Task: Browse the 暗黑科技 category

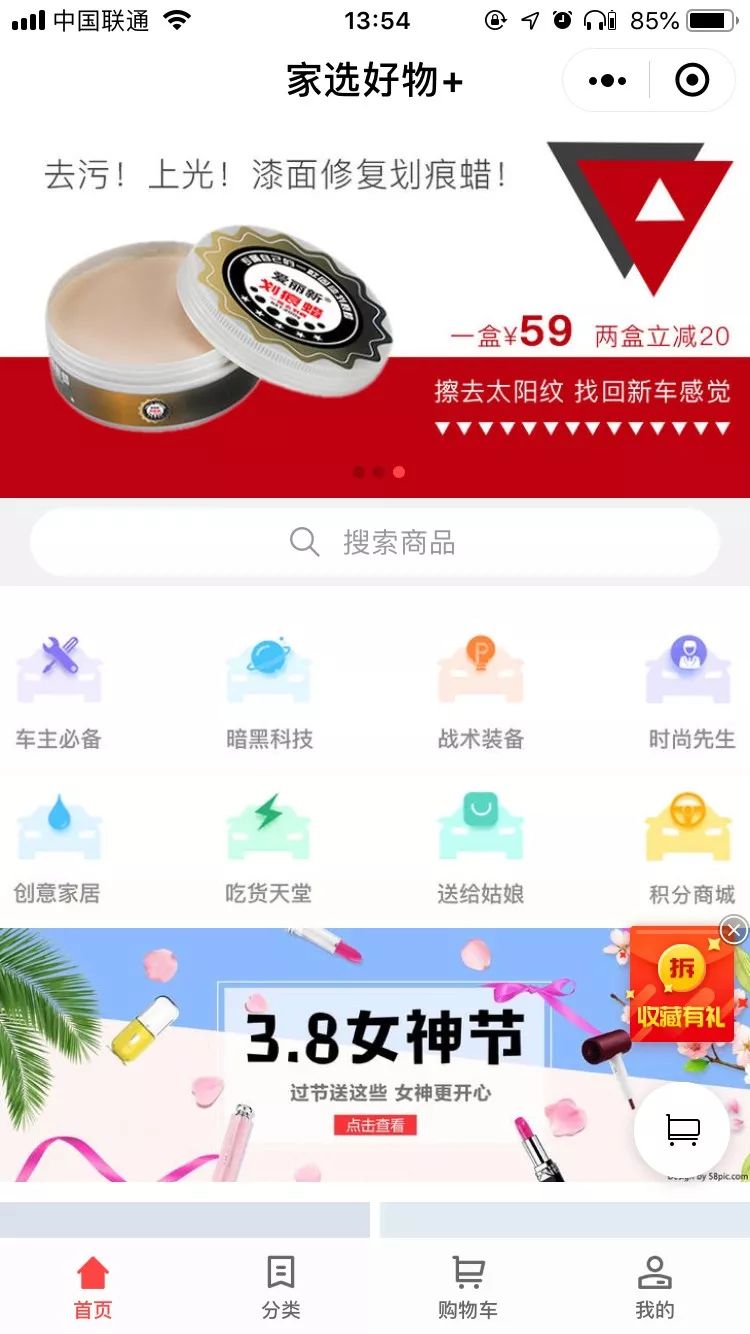Action: tap(269, 690)
